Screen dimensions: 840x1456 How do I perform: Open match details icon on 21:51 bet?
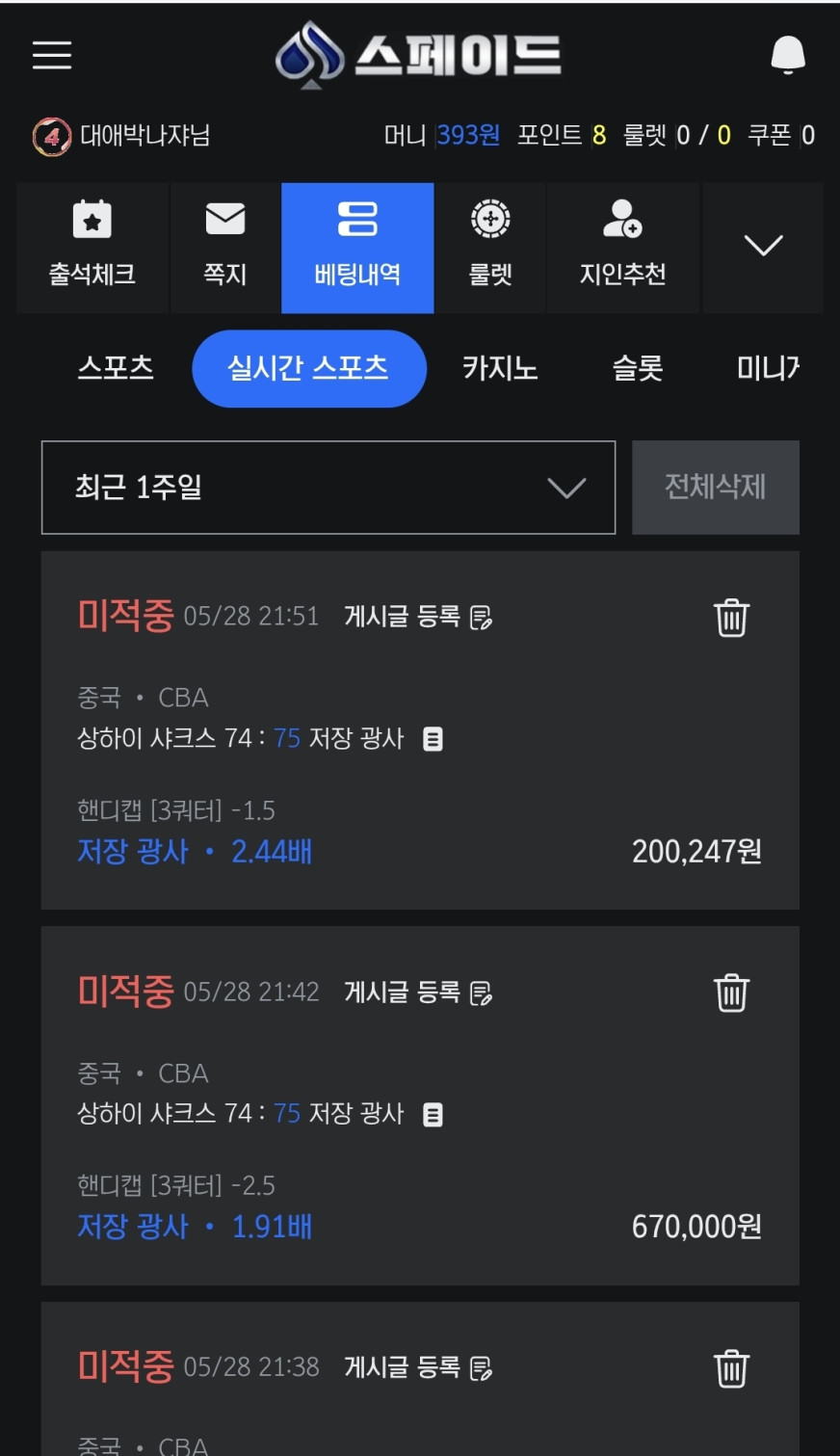(433, 739)
